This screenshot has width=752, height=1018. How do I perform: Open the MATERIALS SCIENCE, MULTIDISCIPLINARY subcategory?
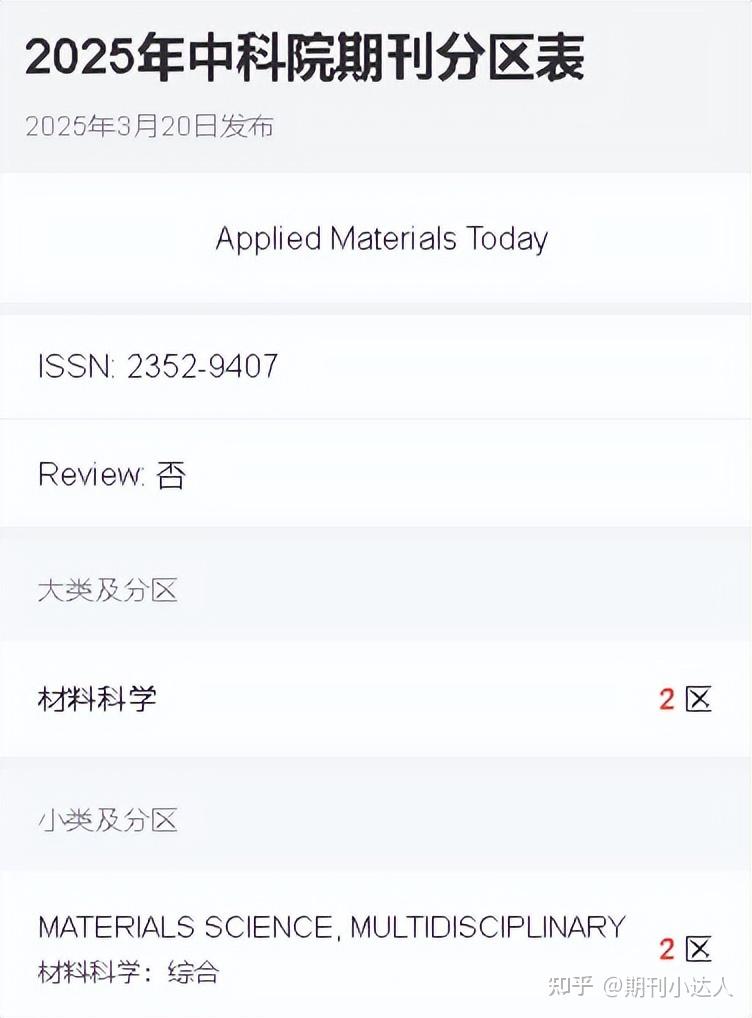[x=330, y=927]
